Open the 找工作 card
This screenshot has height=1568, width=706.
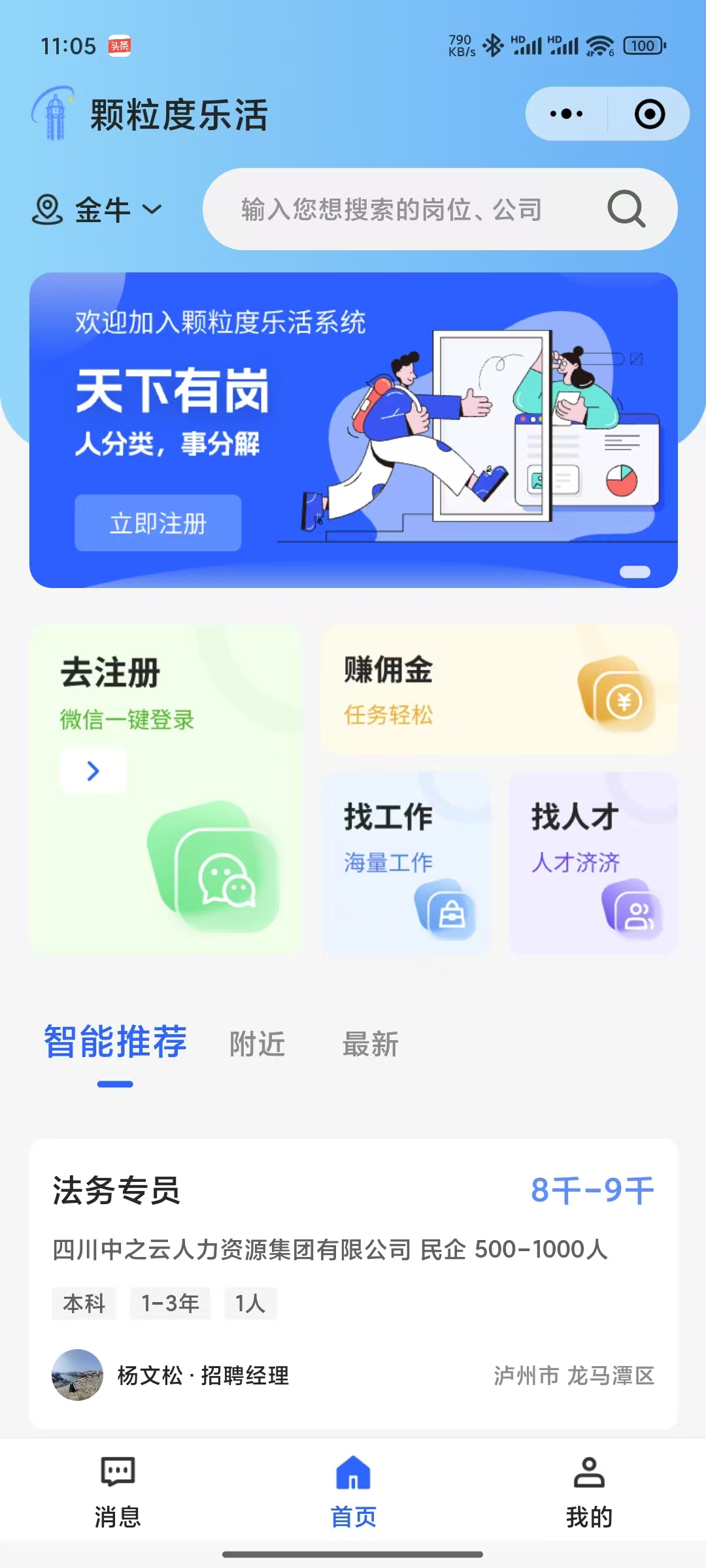click(406, 862)
